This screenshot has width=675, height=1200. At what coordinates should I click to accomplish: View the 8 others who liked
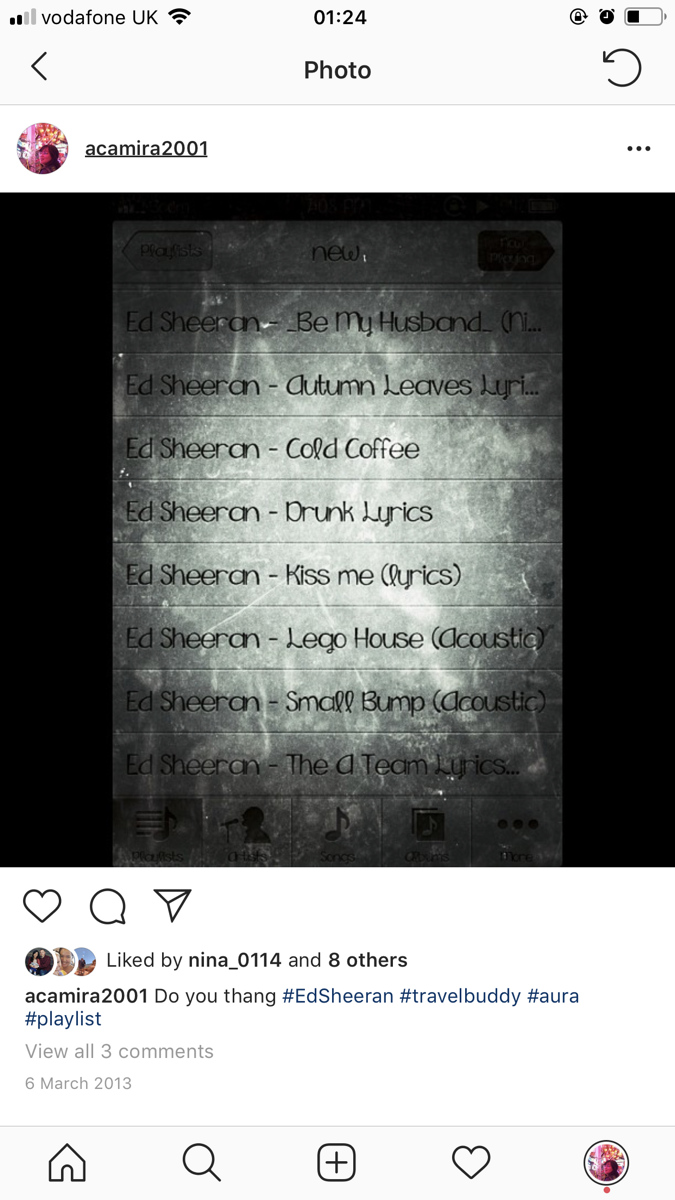click(x=367, y=960)
